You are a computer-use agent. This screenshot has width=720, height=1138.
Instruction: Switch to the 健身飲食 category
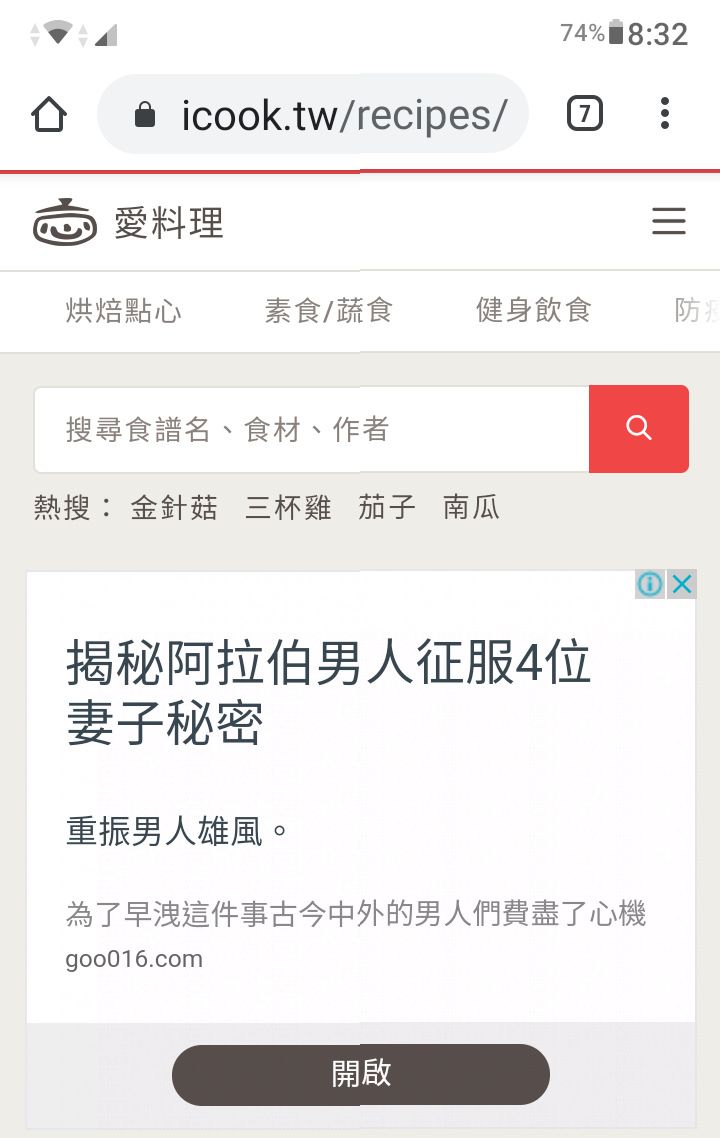(x=533, y=311)
